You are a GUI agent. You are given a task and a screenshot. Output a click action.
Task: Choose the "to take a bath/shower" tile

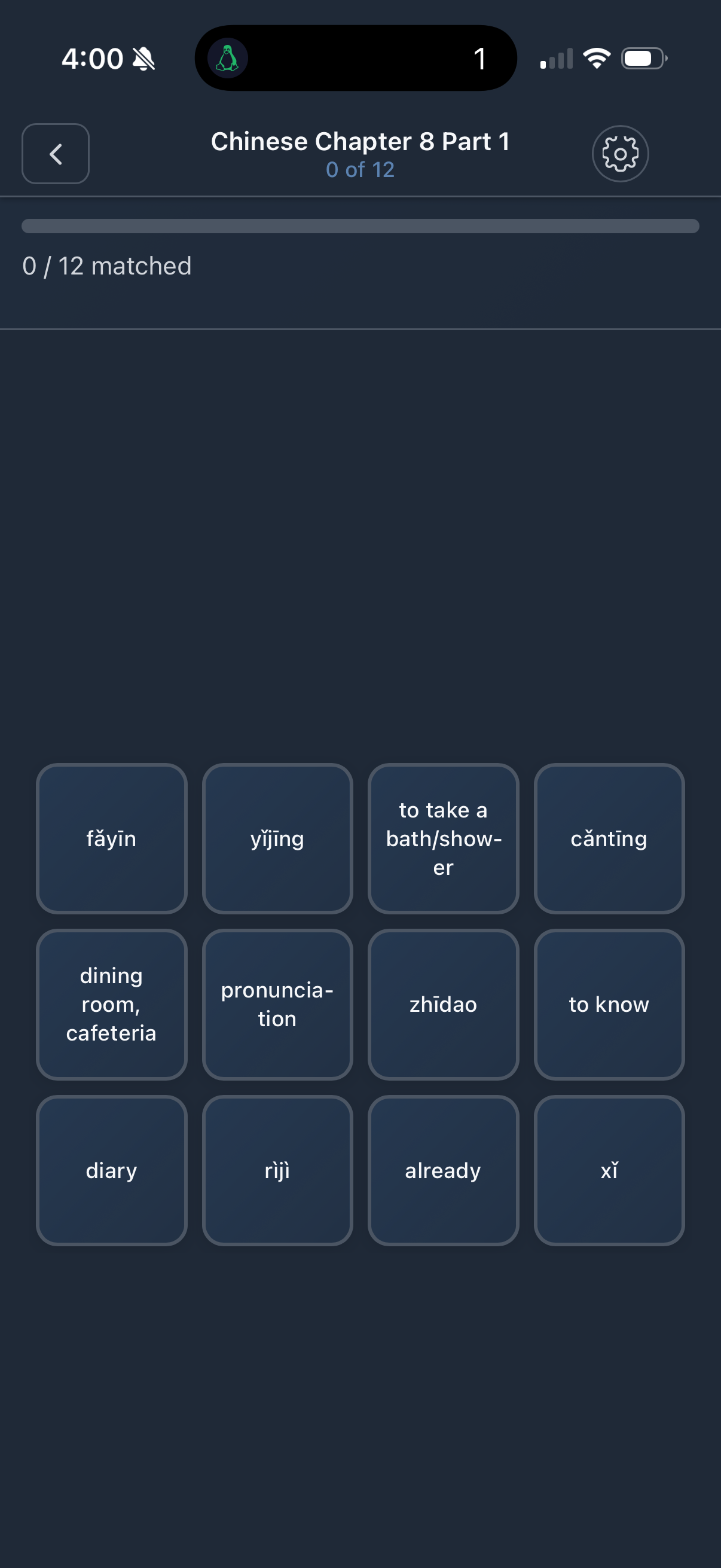tap(443, 838)
